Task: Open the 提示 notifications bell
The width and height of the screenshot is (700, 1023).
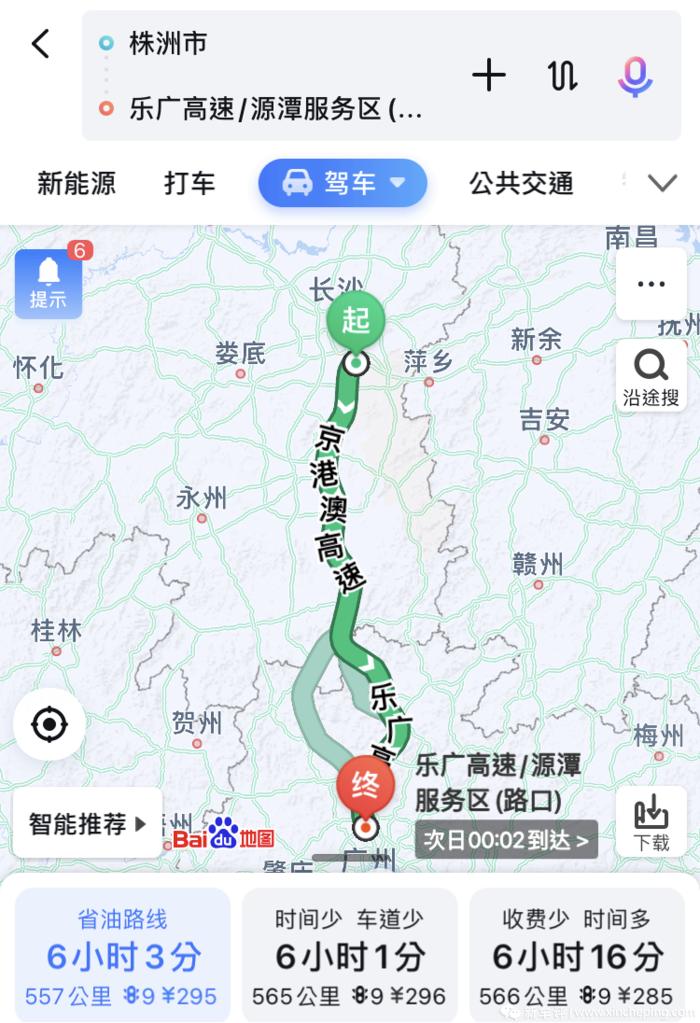Action: [x=48, y=283]
